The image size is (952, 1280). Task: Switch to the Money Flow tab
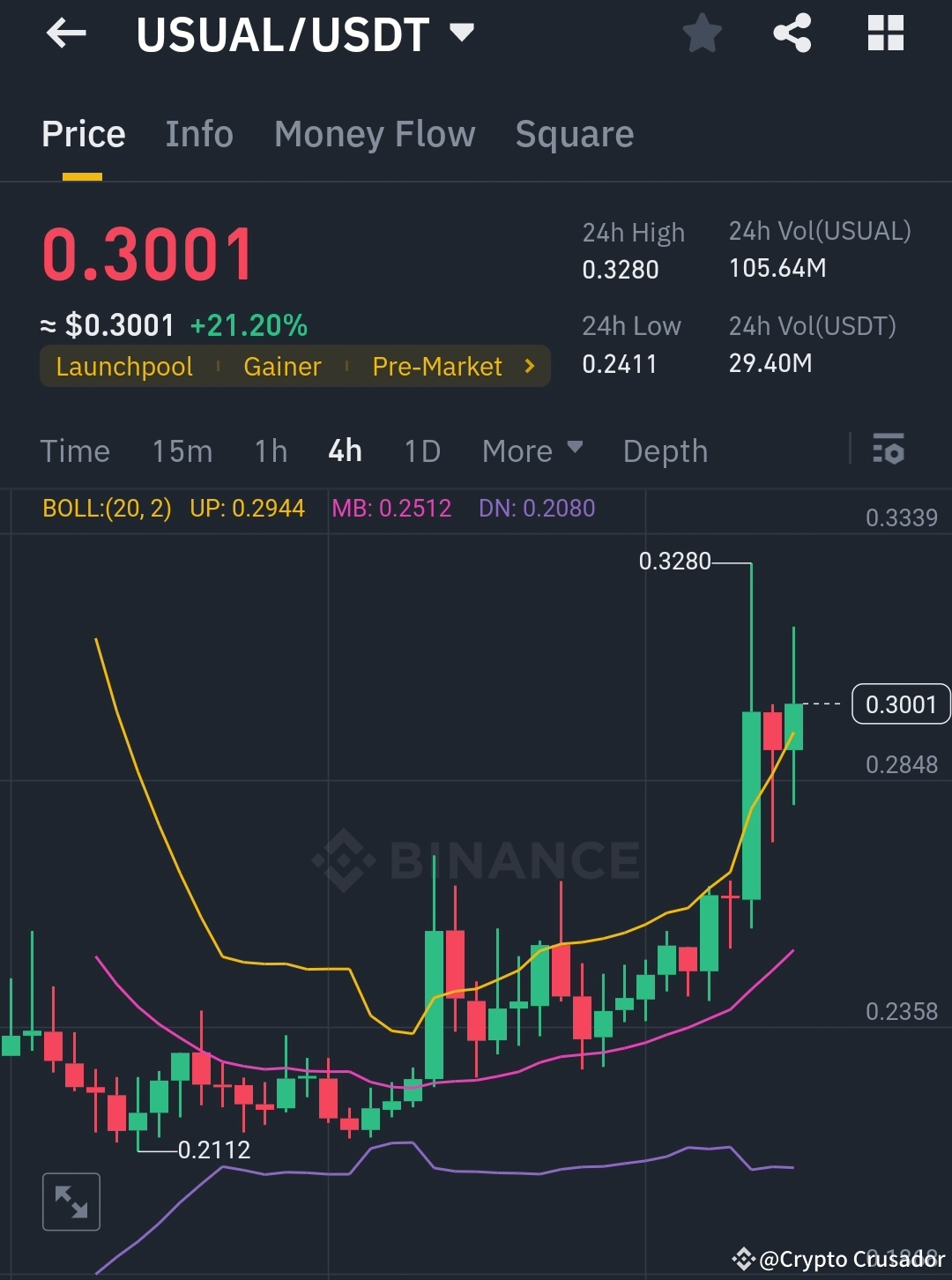tap(374, 133)
